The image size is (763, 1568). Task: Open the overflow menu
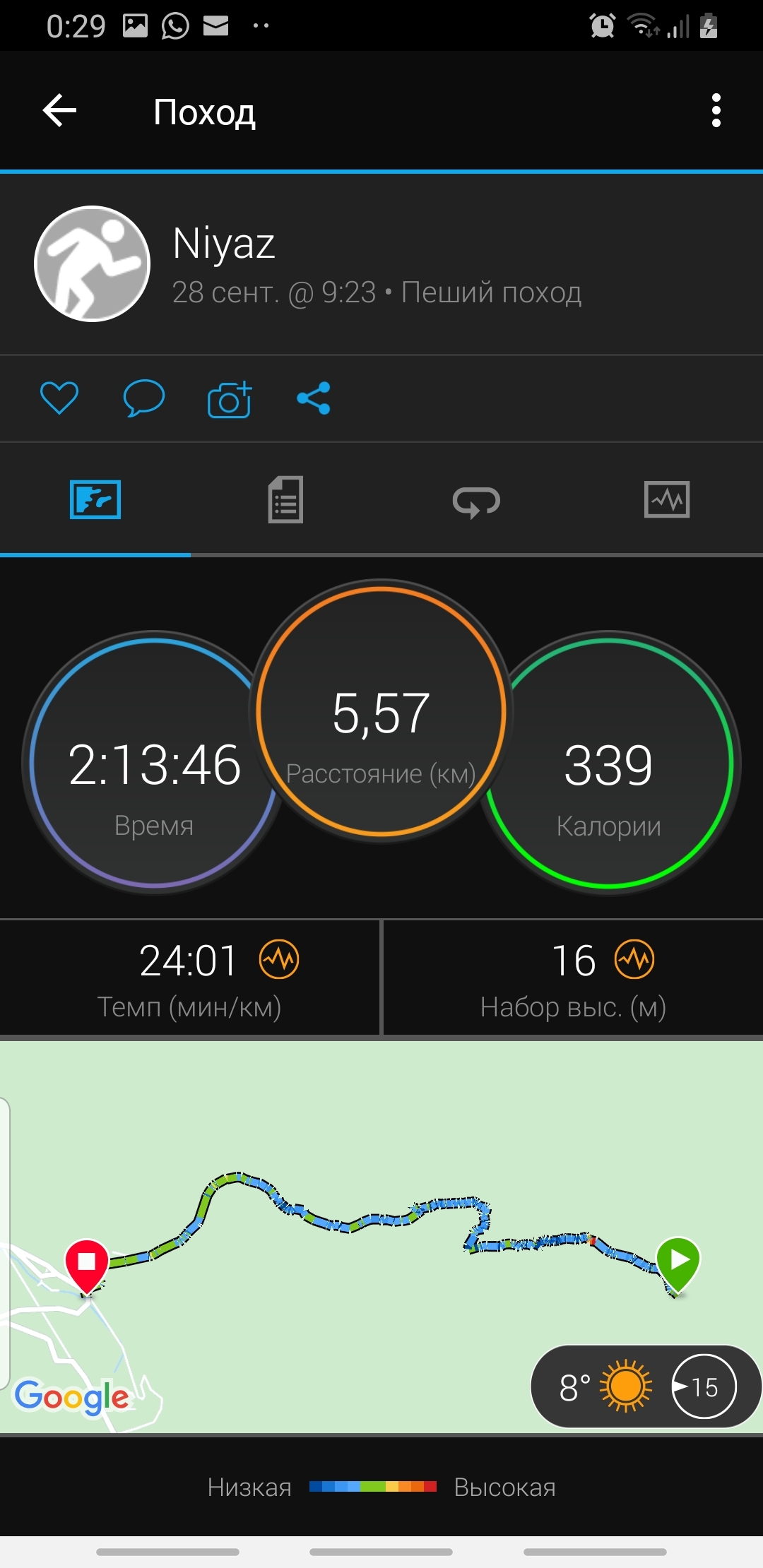[x=716, y=111]
